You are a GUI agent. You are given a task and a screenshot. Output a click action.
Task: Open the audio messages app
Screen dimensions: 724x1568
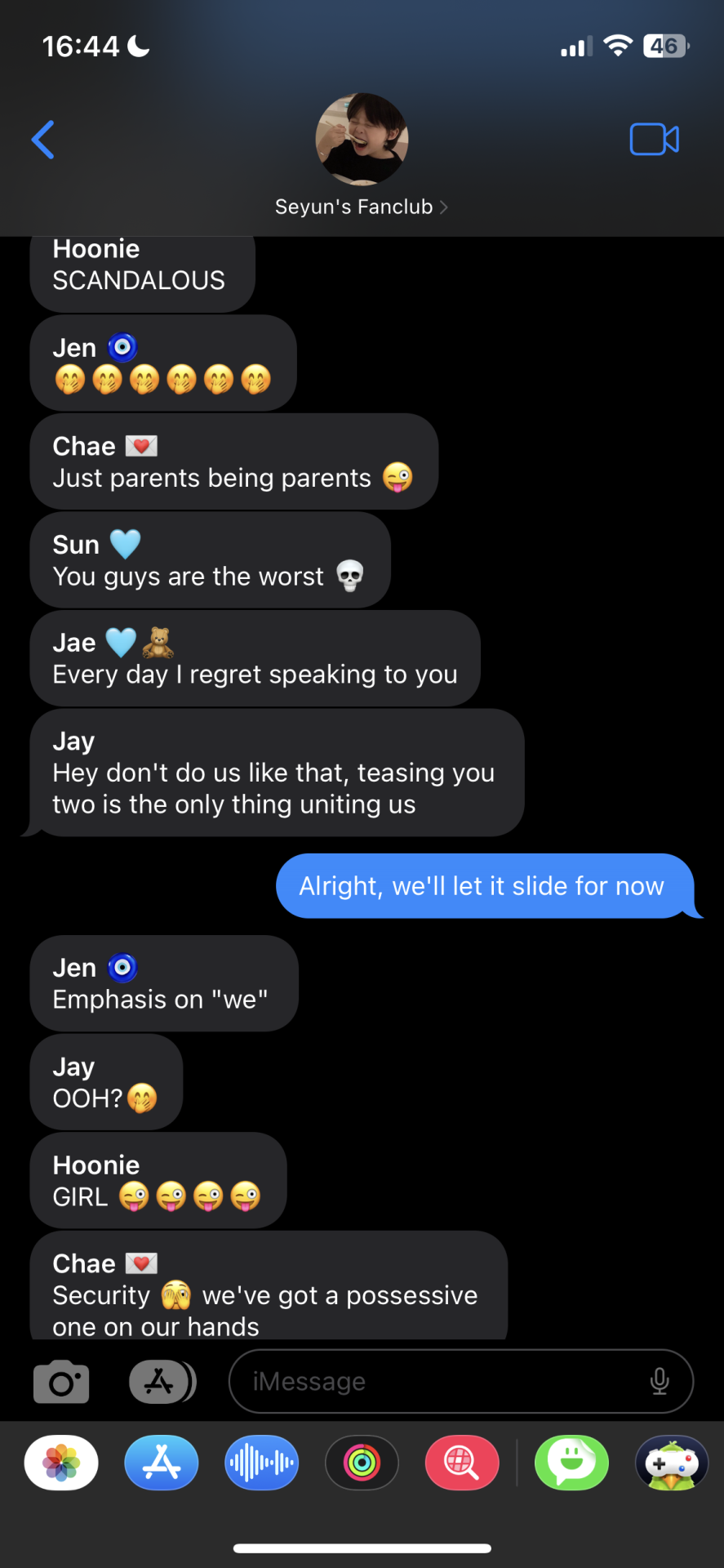pos(261,1463)
